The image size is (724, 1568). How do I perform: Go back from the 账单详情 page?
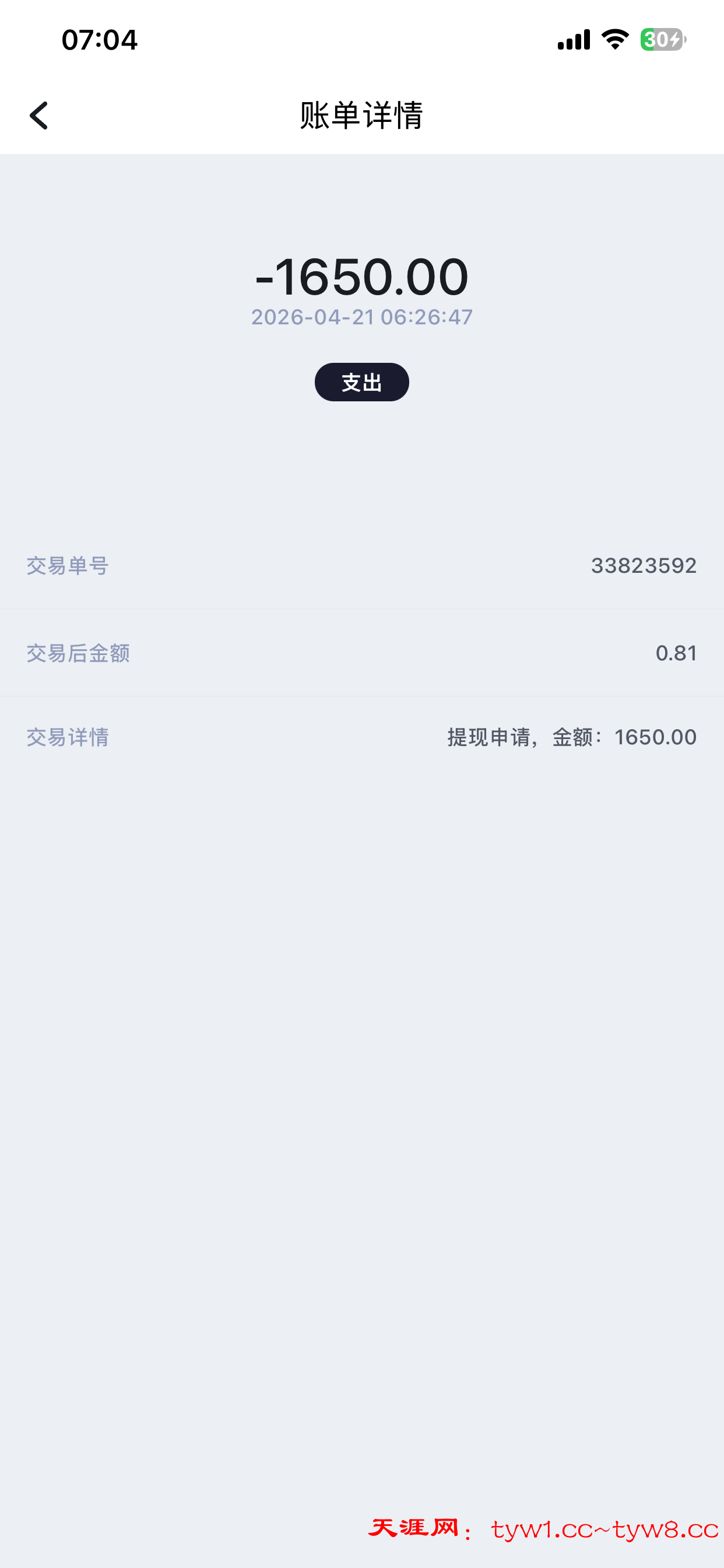[39, 116]
